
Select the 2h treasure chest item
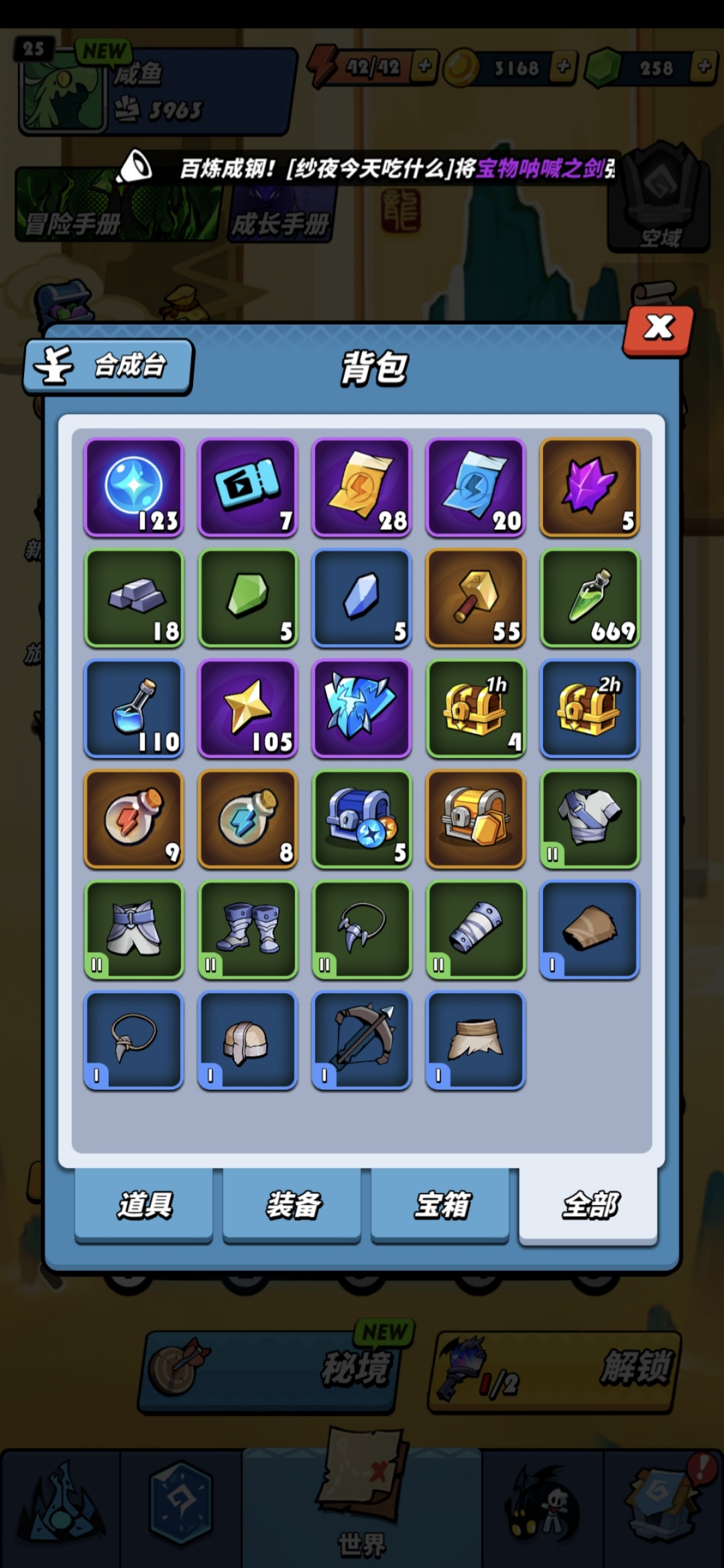pos(589,708)
